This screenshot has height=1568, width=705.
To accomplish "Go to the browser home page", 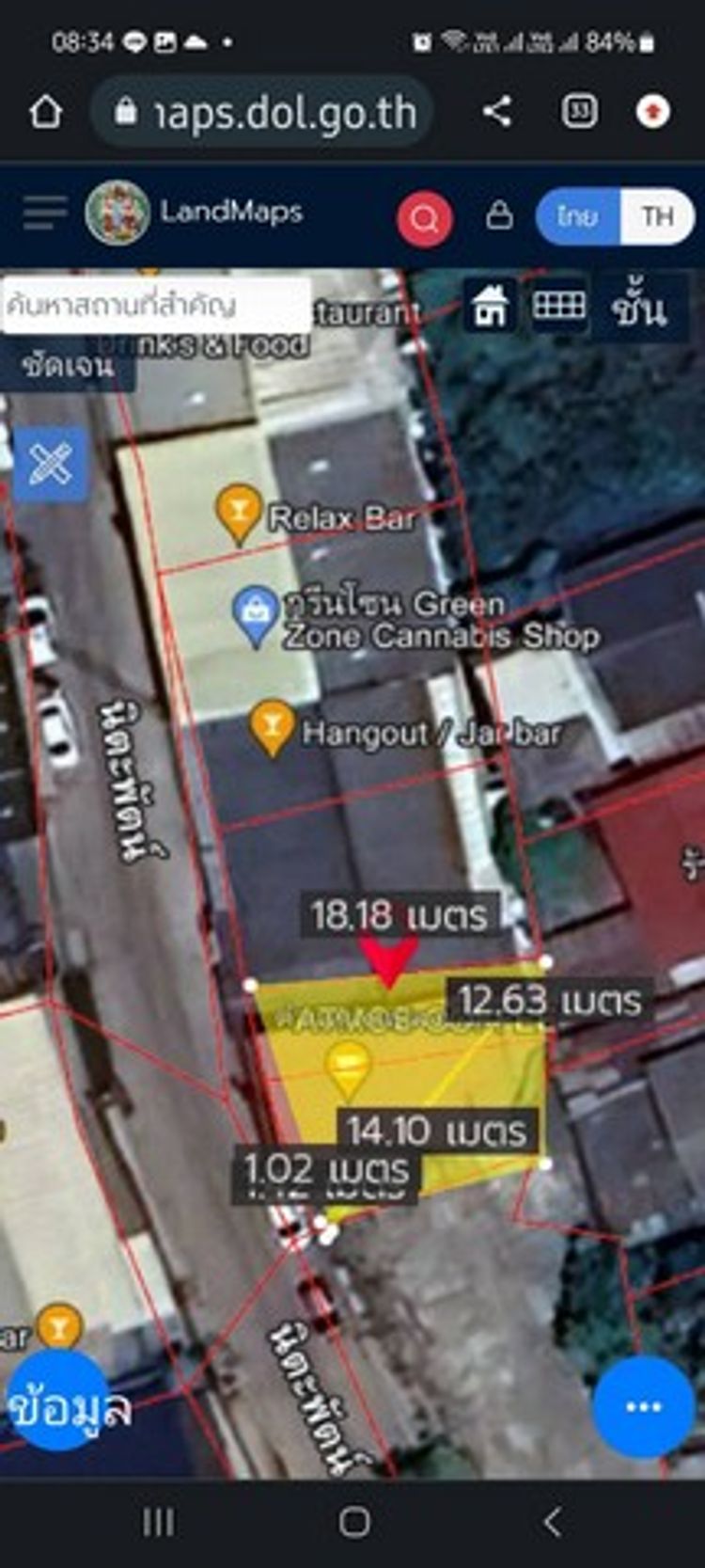I will (45, 112).
